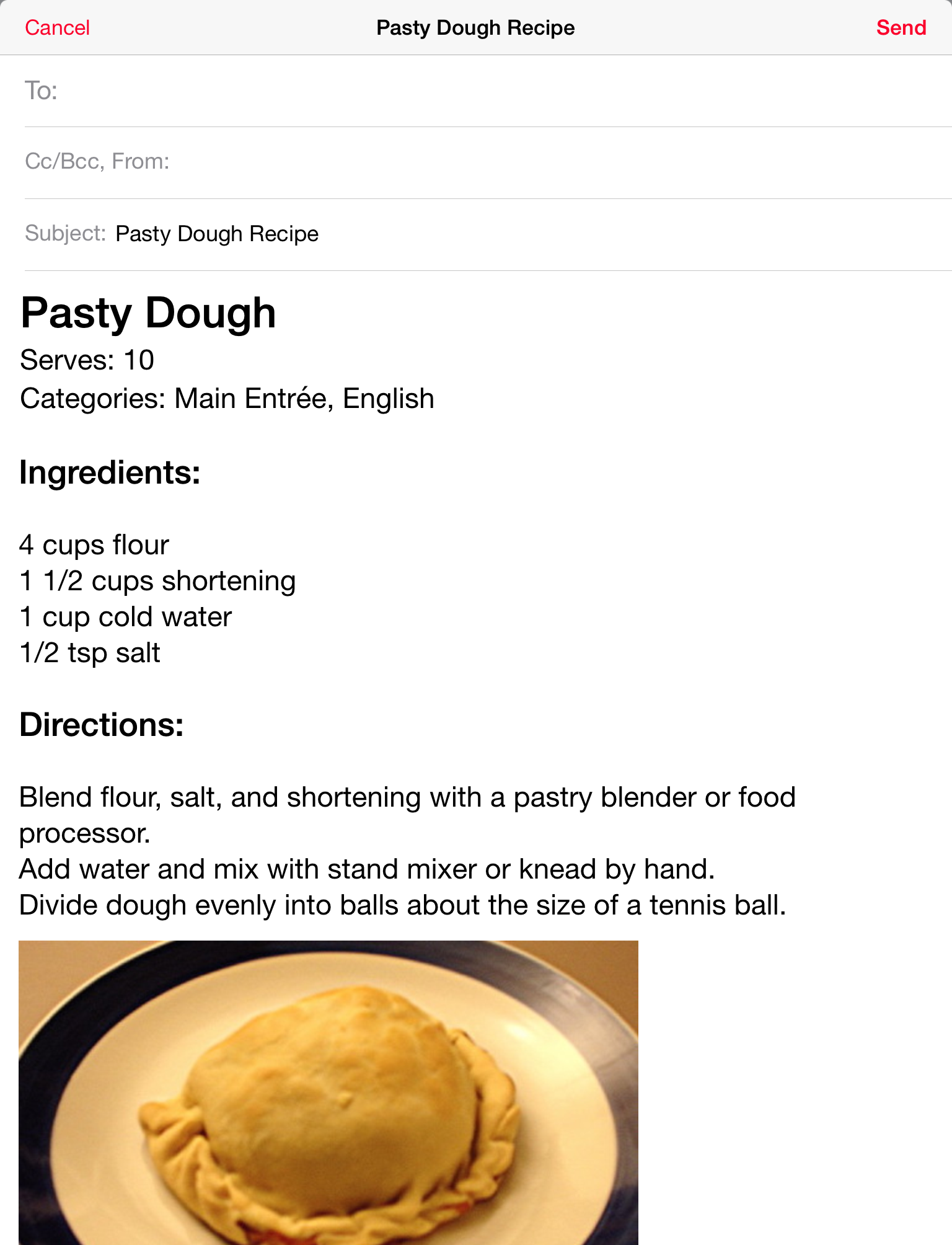
Task: Edit the Subject field text
Action: (217, 234)
